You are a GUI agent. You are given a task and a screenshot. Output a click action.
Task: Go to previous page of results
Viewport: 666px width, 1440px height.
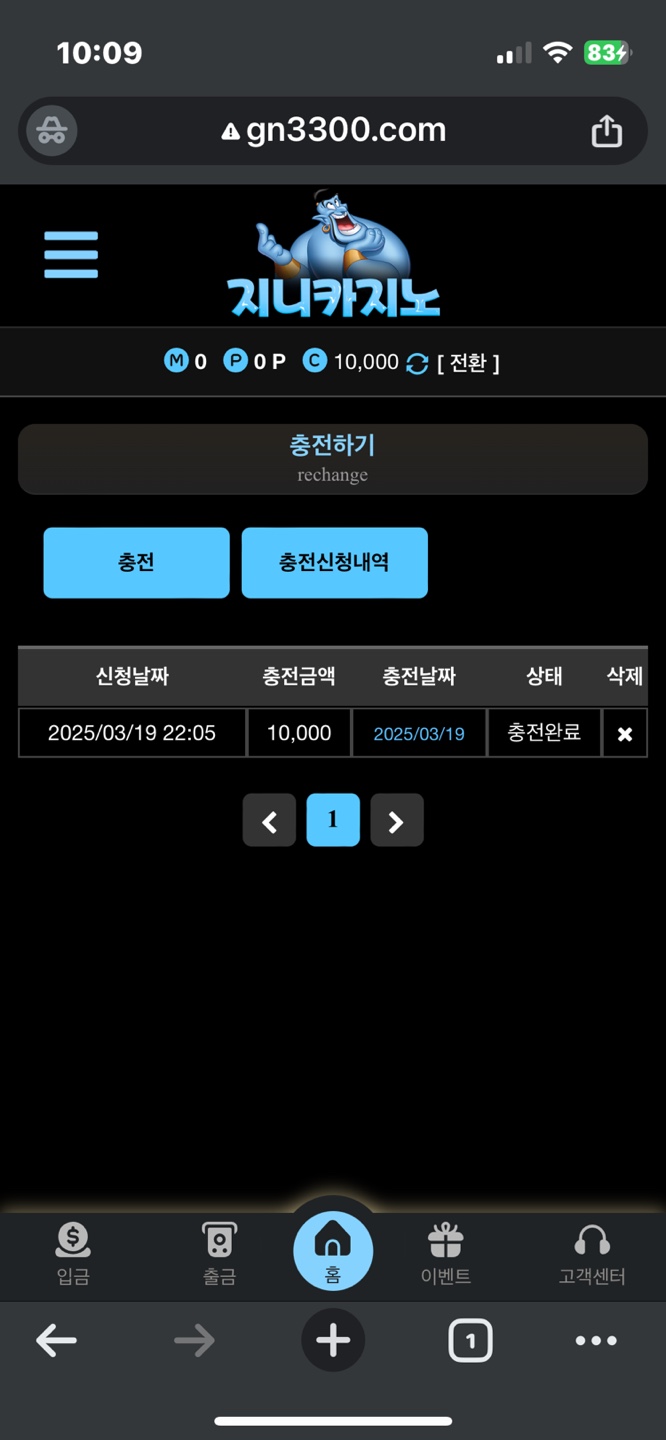coord(269,821)
